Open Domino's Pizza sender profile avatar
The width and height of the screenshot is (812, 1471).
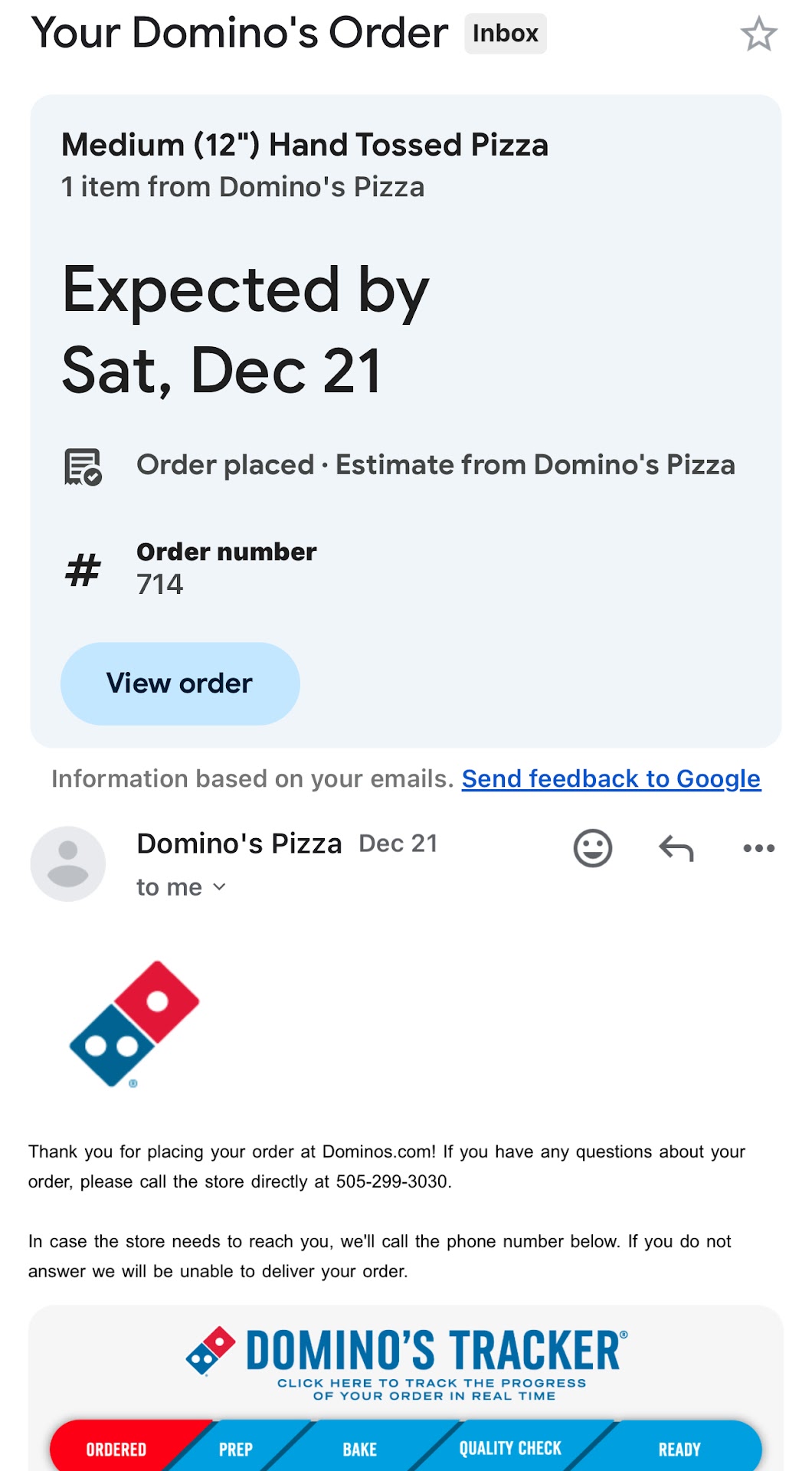pyautogui.click(x=68, y=863)
